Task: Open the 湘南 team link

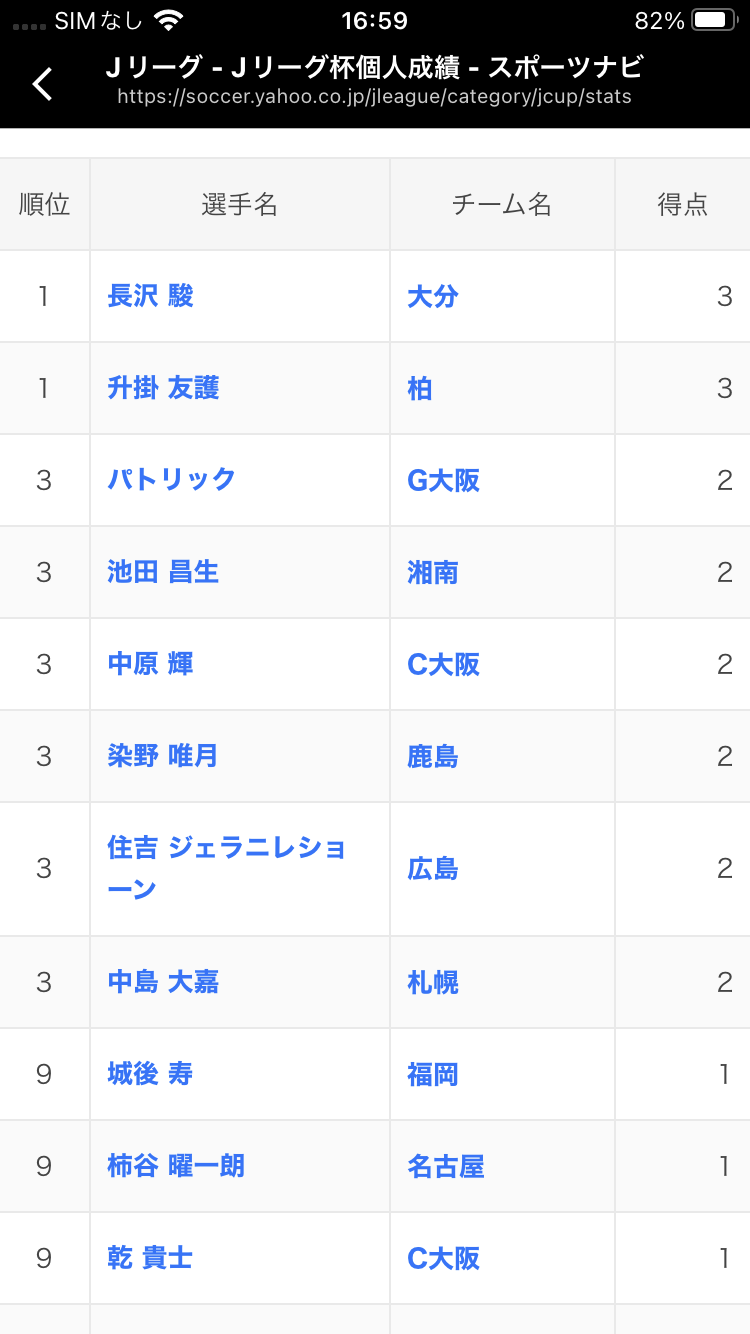Action: [x=433, y=572]
